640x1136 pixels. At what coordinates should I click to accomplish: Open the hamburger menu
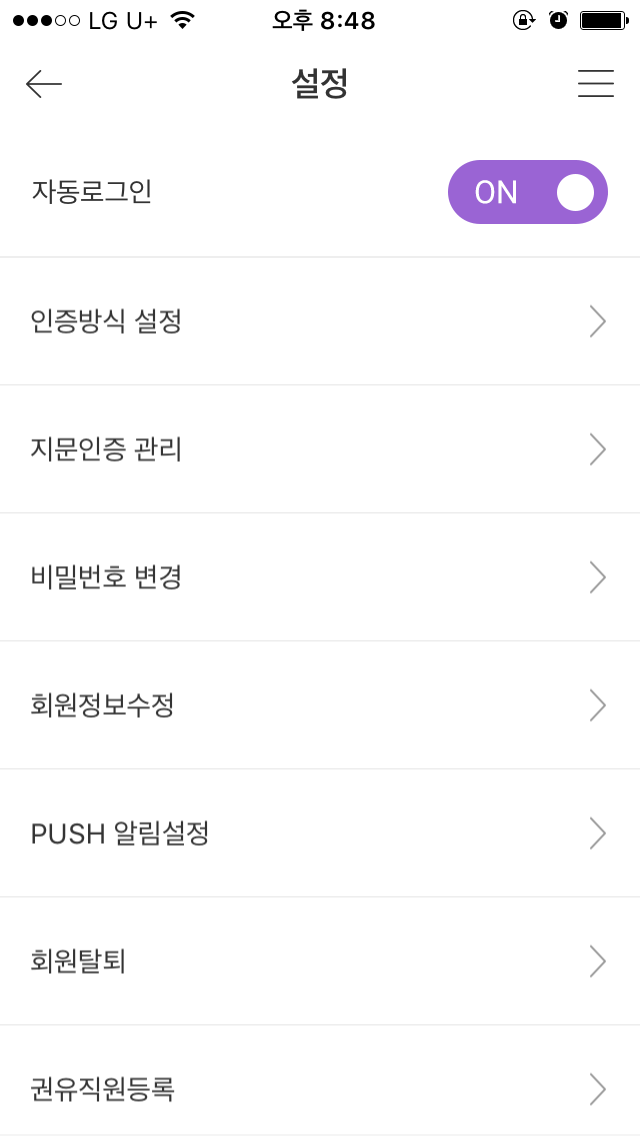596,84
